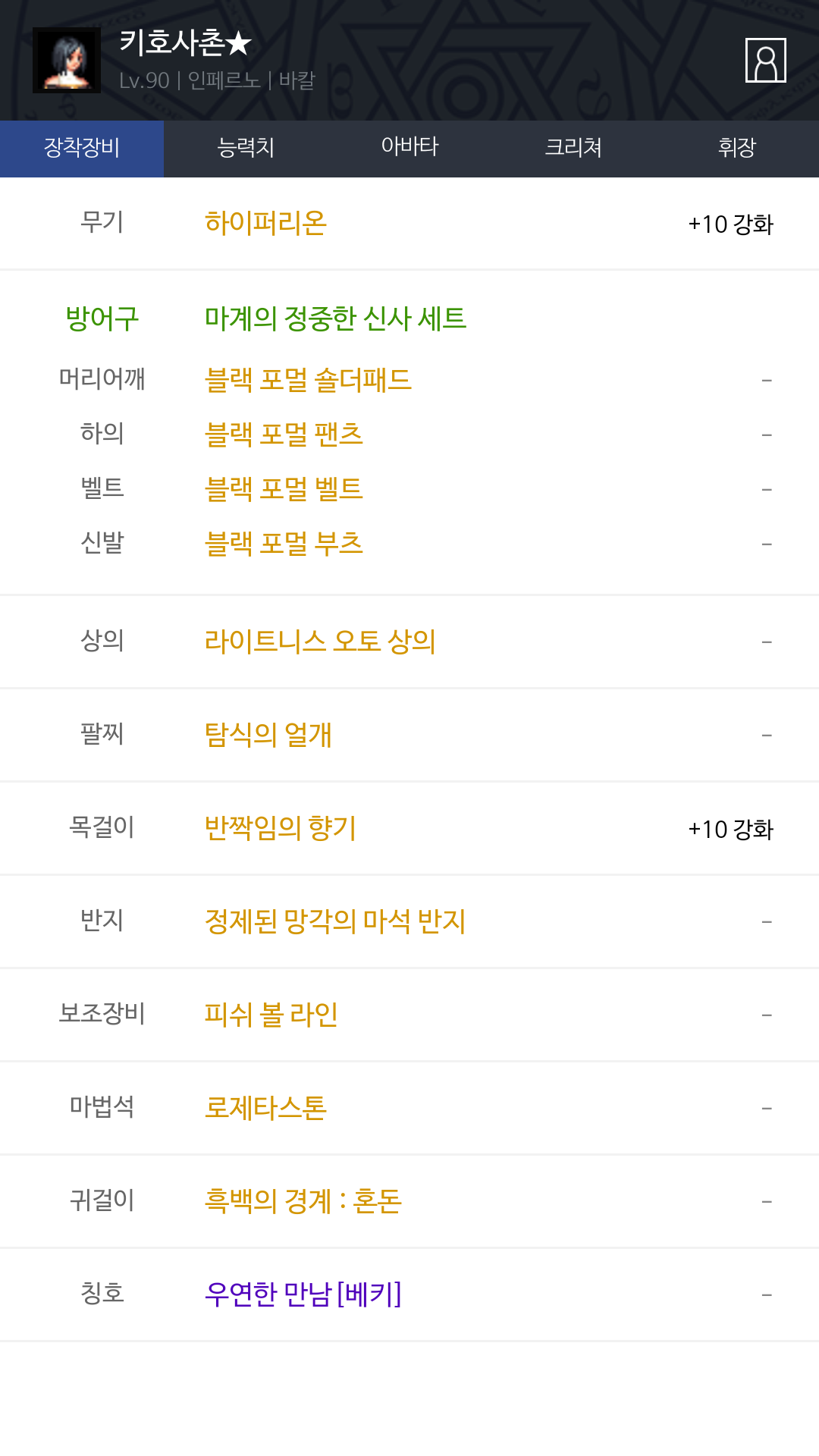
Task: Open bracelet item 탐식의 얼개
Action: tap(268, 735)
